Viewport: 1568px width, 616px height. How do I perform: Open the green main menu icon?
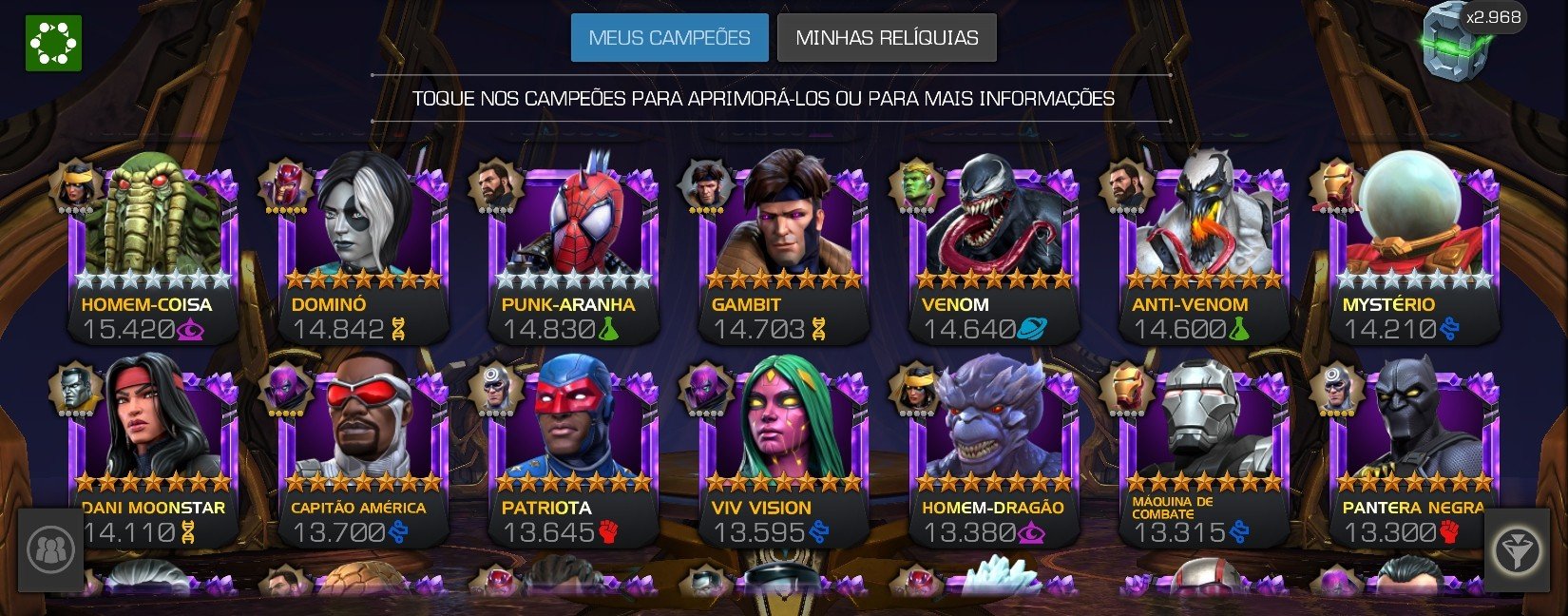point(53,43)
